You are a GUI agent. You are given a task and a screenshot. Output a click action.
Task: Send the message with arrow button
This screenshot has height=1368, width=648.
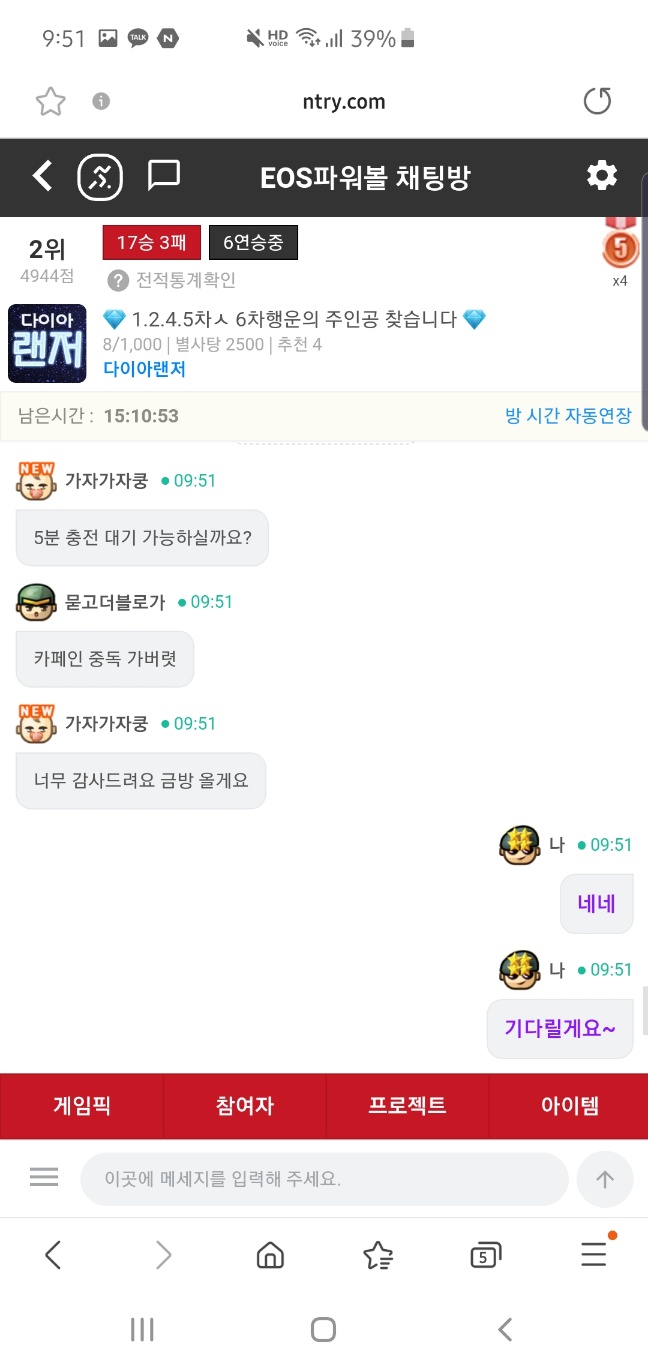(x=604, y=1179)
